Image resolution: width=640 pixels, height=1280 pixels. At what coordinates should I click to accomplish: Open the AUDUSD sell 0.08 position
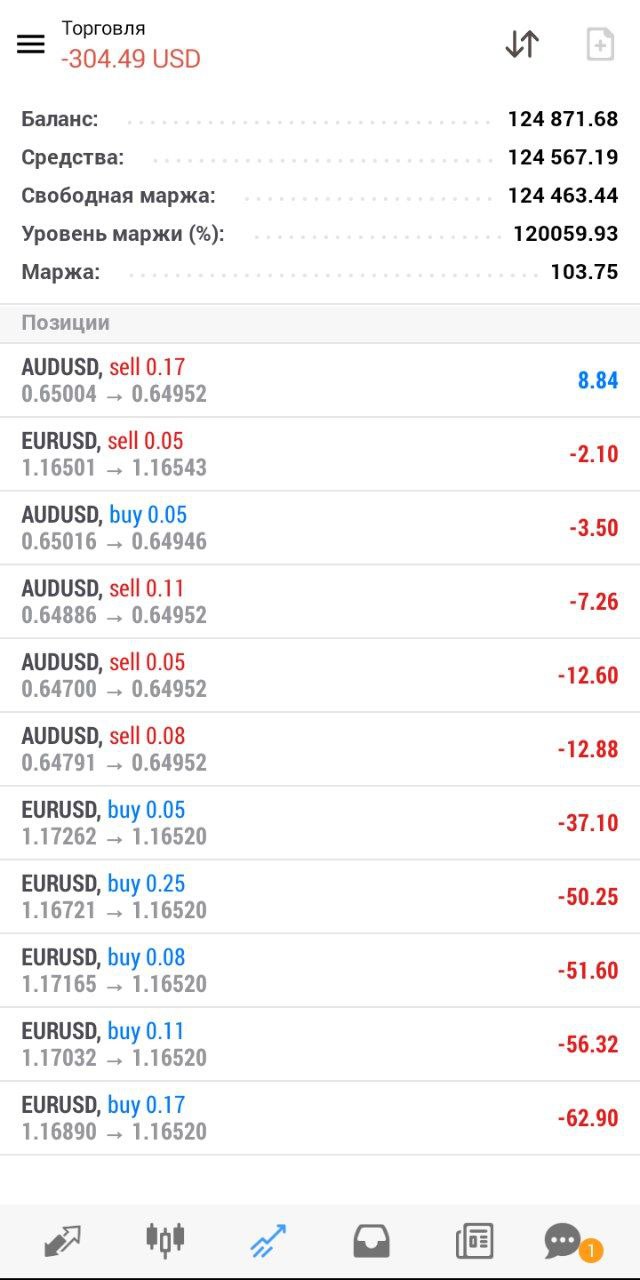(320, 750)
